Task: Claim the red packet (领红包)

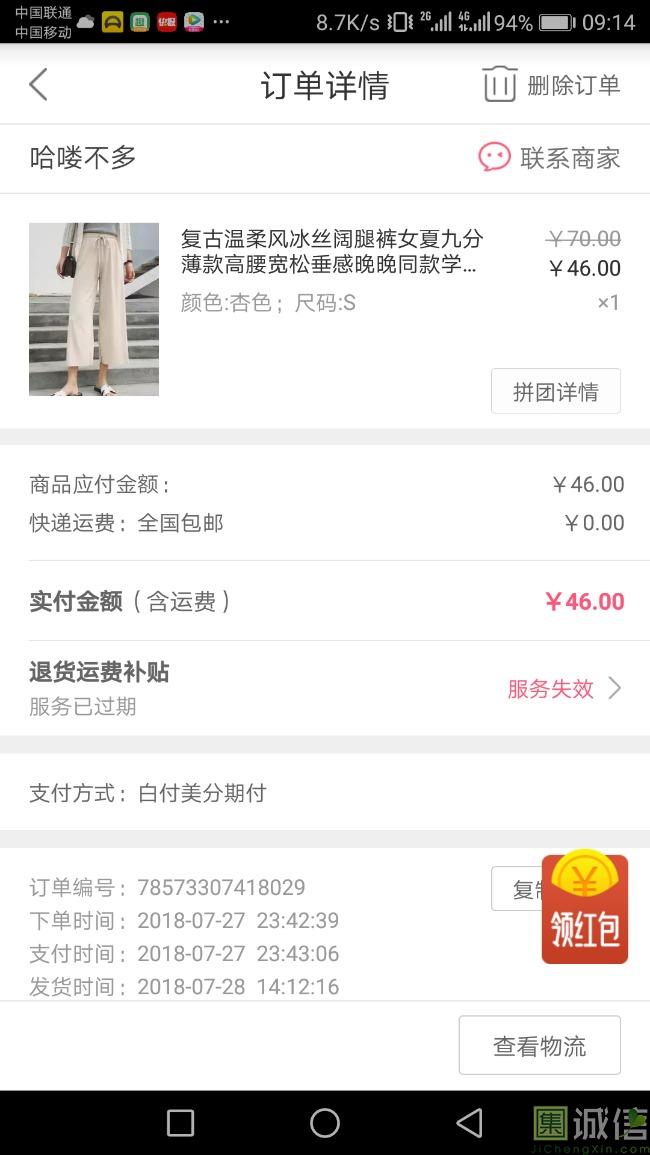Action: point(585,909)
